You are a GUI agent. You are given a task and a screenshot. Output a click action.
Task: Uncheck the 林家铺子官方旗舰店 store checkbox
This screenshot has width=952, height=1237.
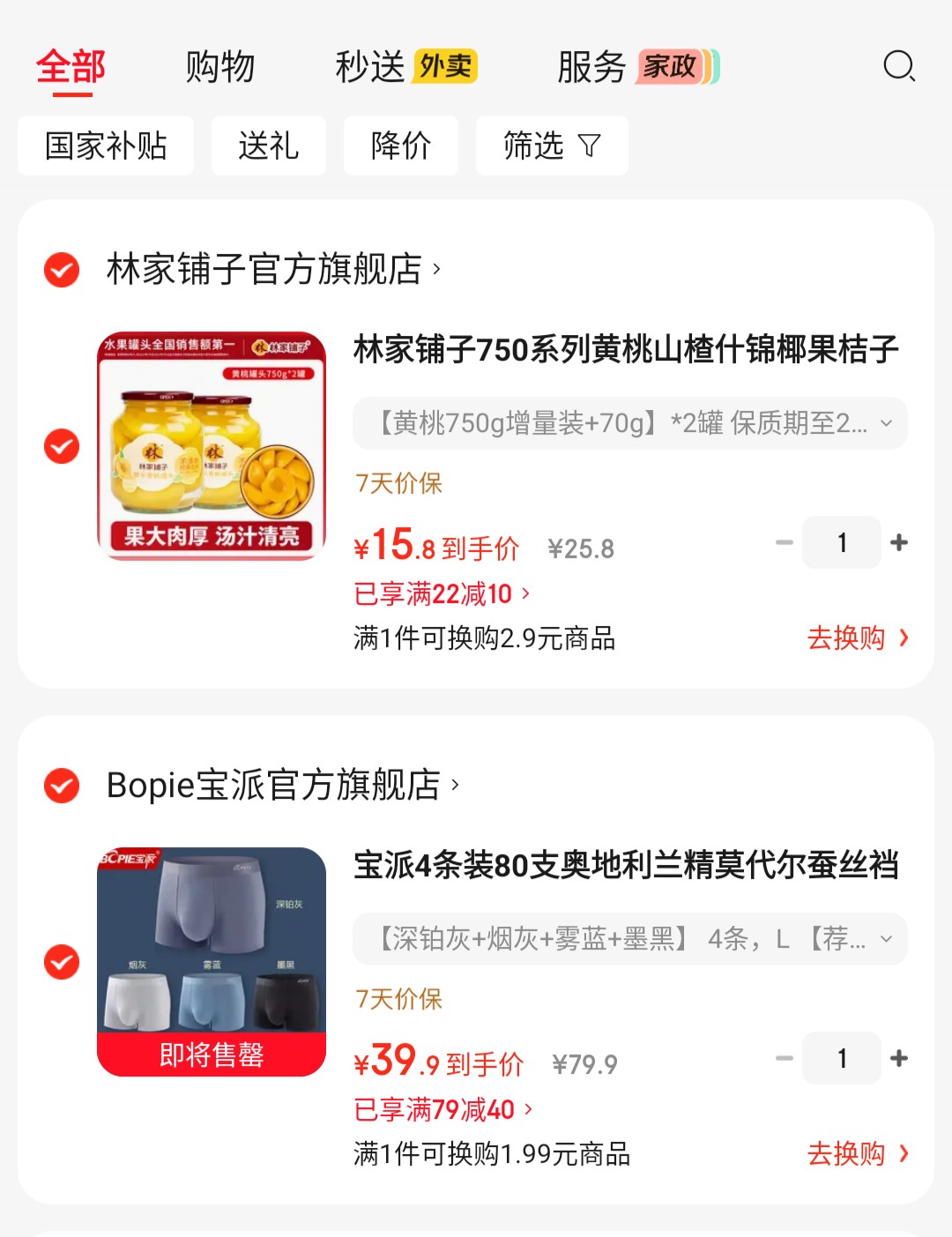point(62,270)
